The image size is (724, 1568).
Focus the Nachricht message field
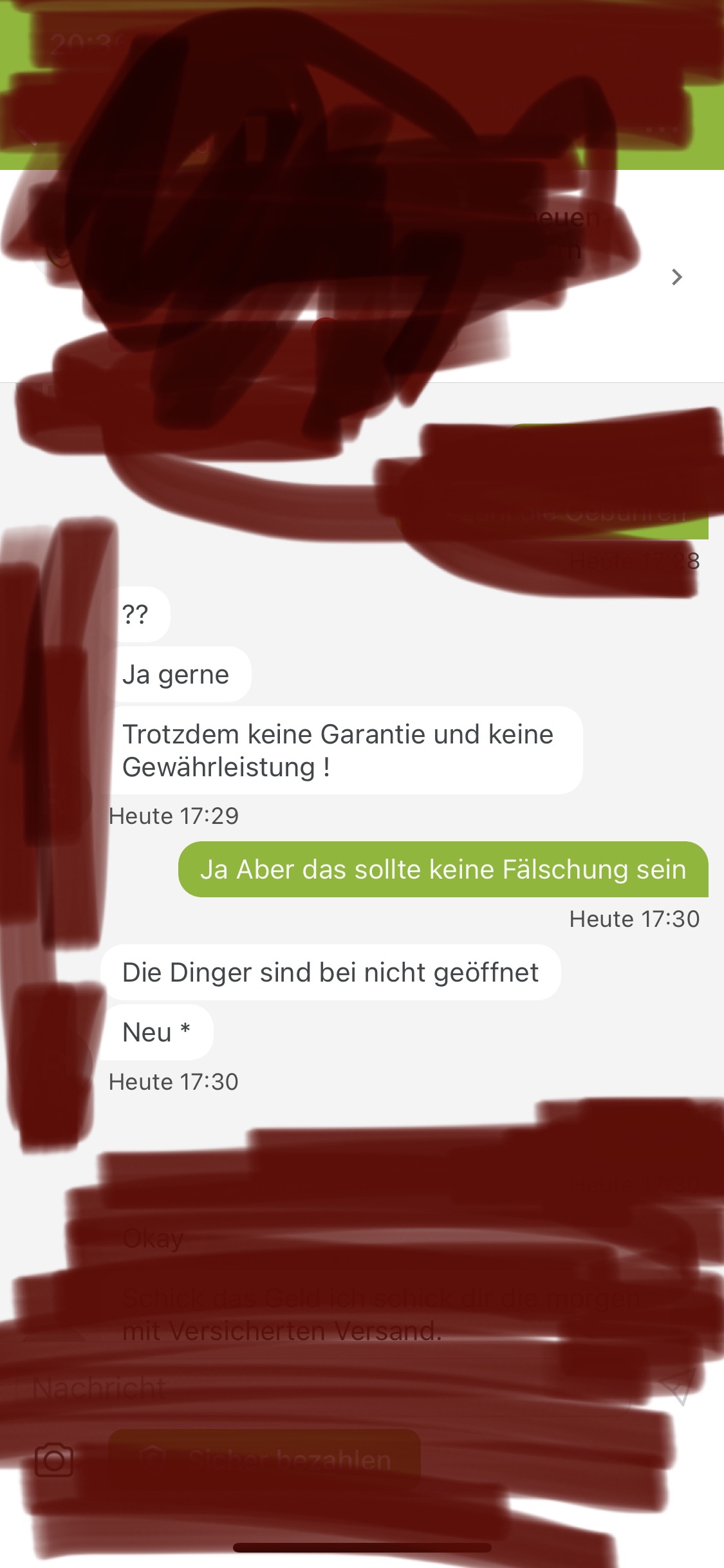(322, 1388)
